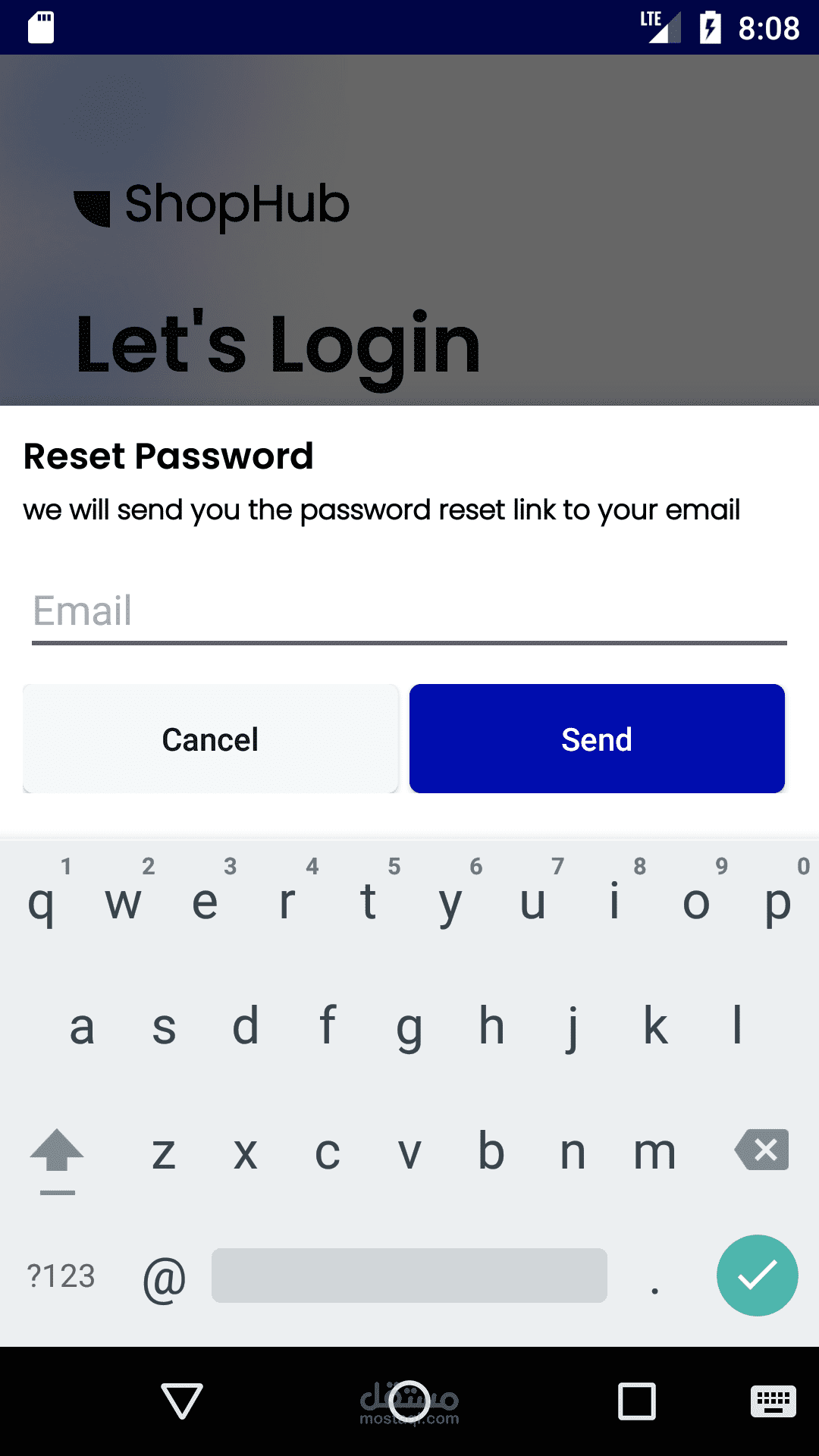Send the password reset link
Image resolution: width=819 pixels, height=1456 pixels.
click(597, 739)
